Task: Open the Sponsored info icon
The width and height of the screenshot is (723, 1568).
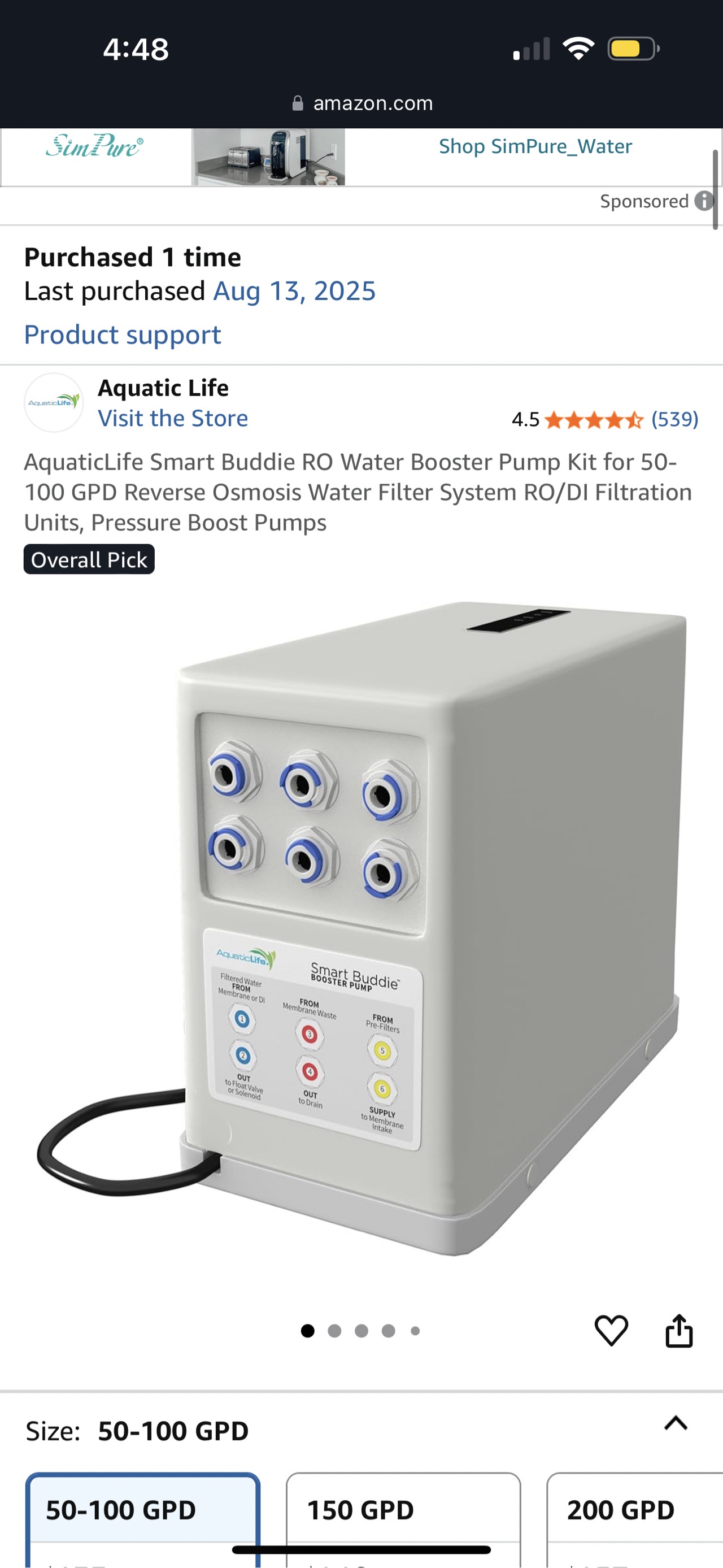Action: coord(704,201)
